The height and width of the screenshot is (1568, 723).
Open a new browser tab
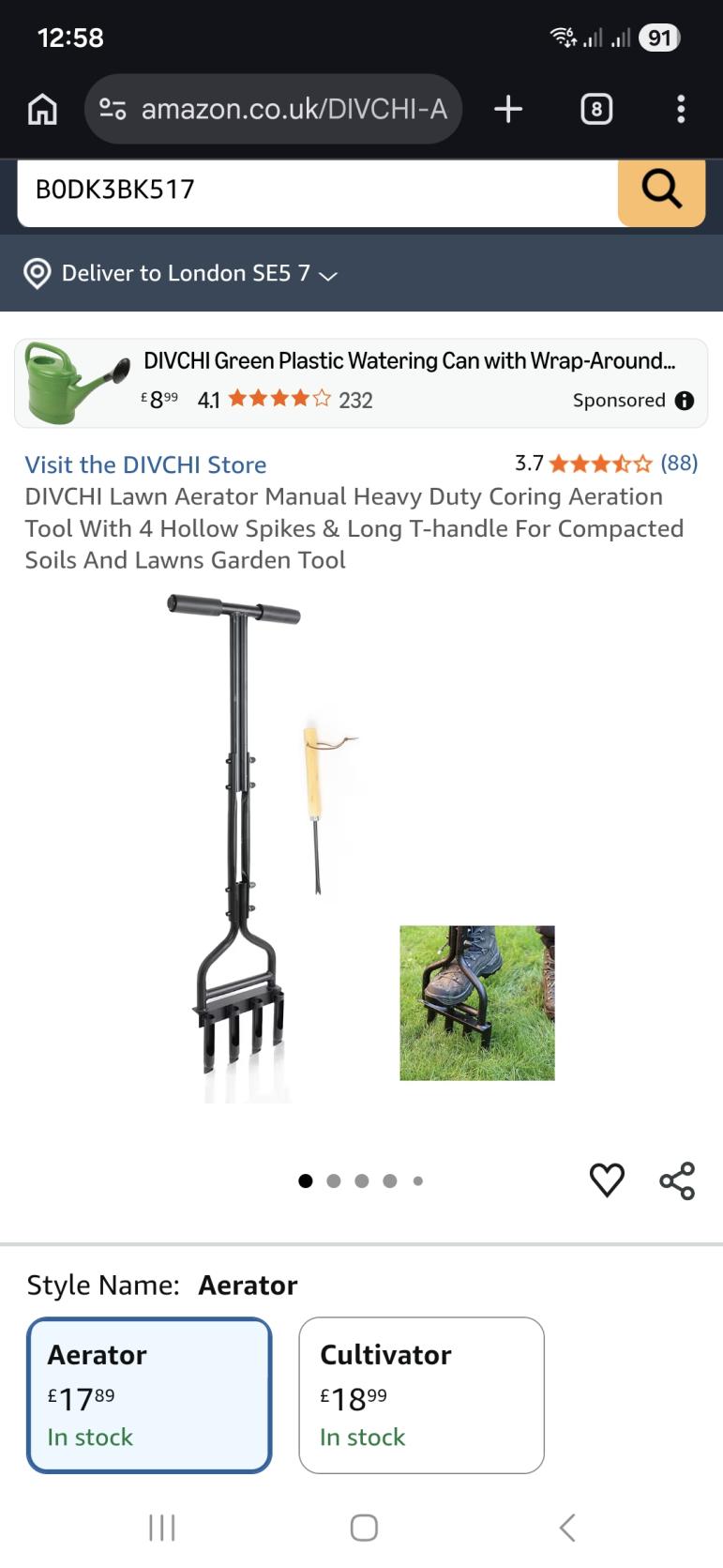(x=507, y=110)
